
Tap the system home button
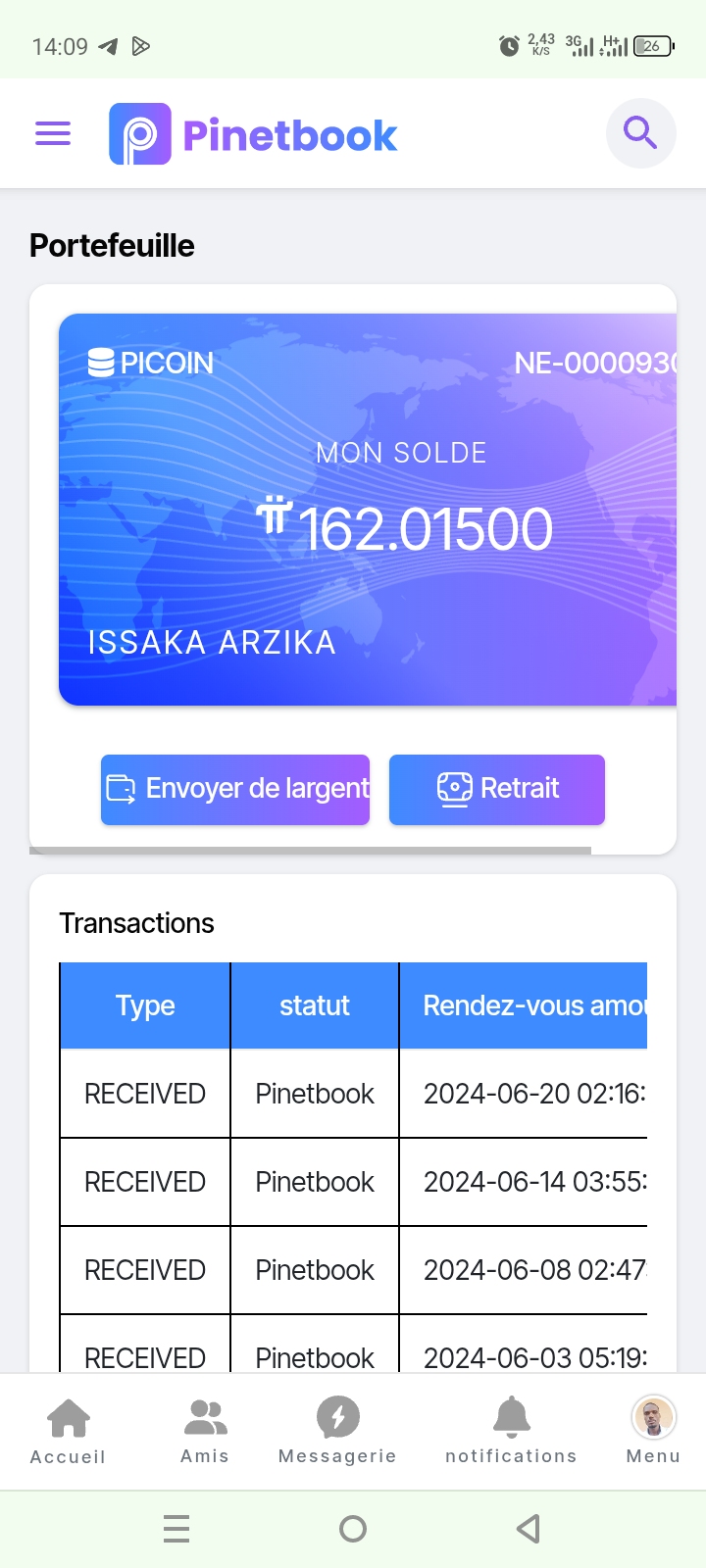pyautogui.click(x=353, y=1529)
